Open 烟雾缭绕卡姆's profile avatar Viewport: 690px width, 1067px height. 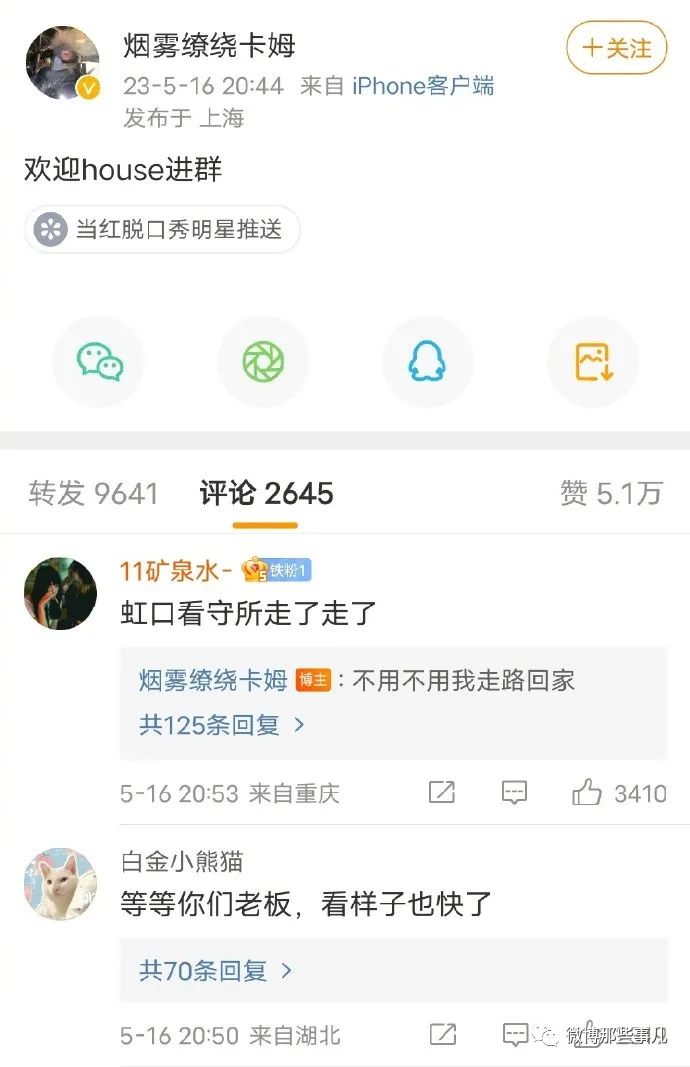62,63
